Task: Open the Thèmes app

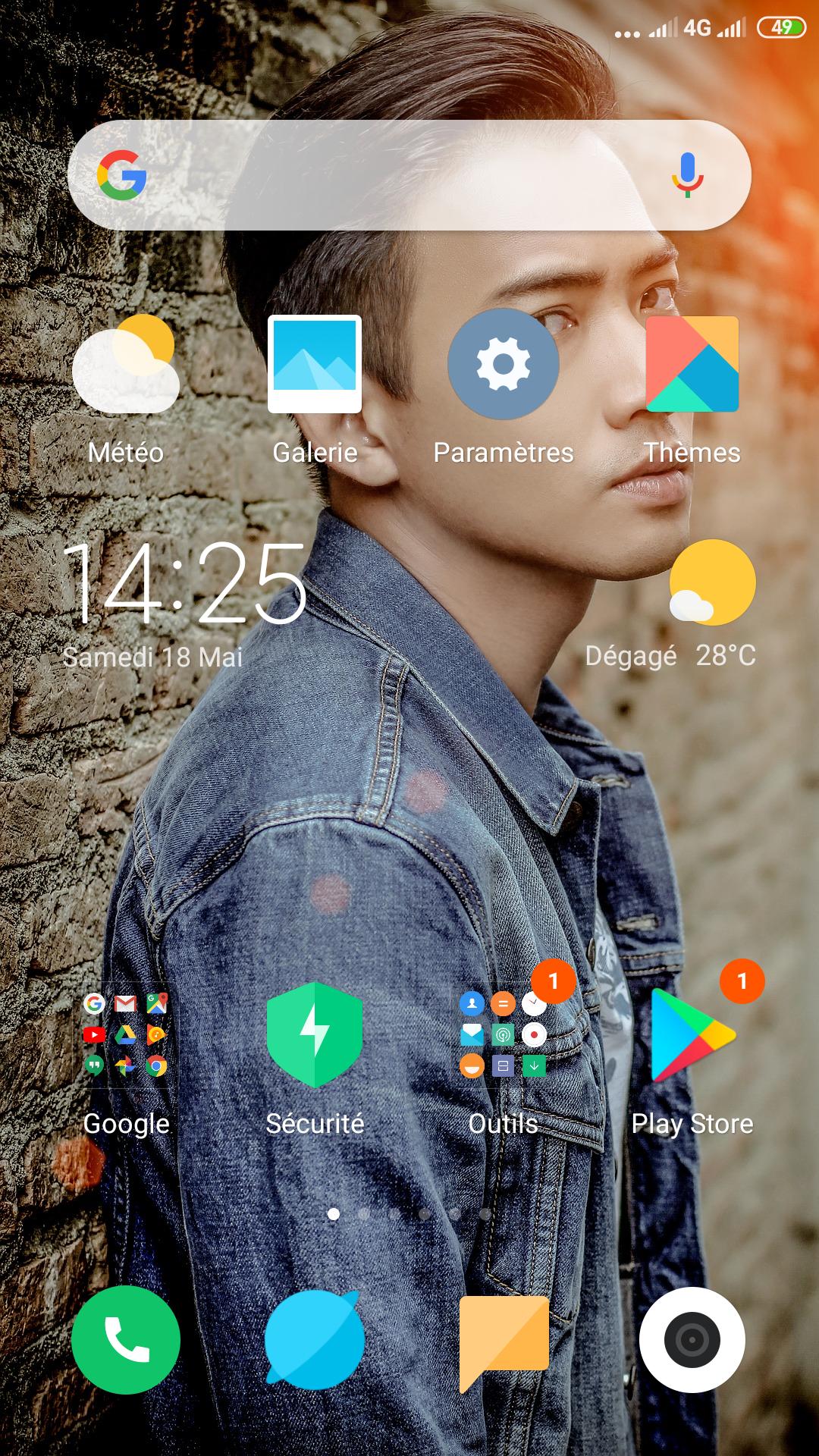Action: point(692,364)
